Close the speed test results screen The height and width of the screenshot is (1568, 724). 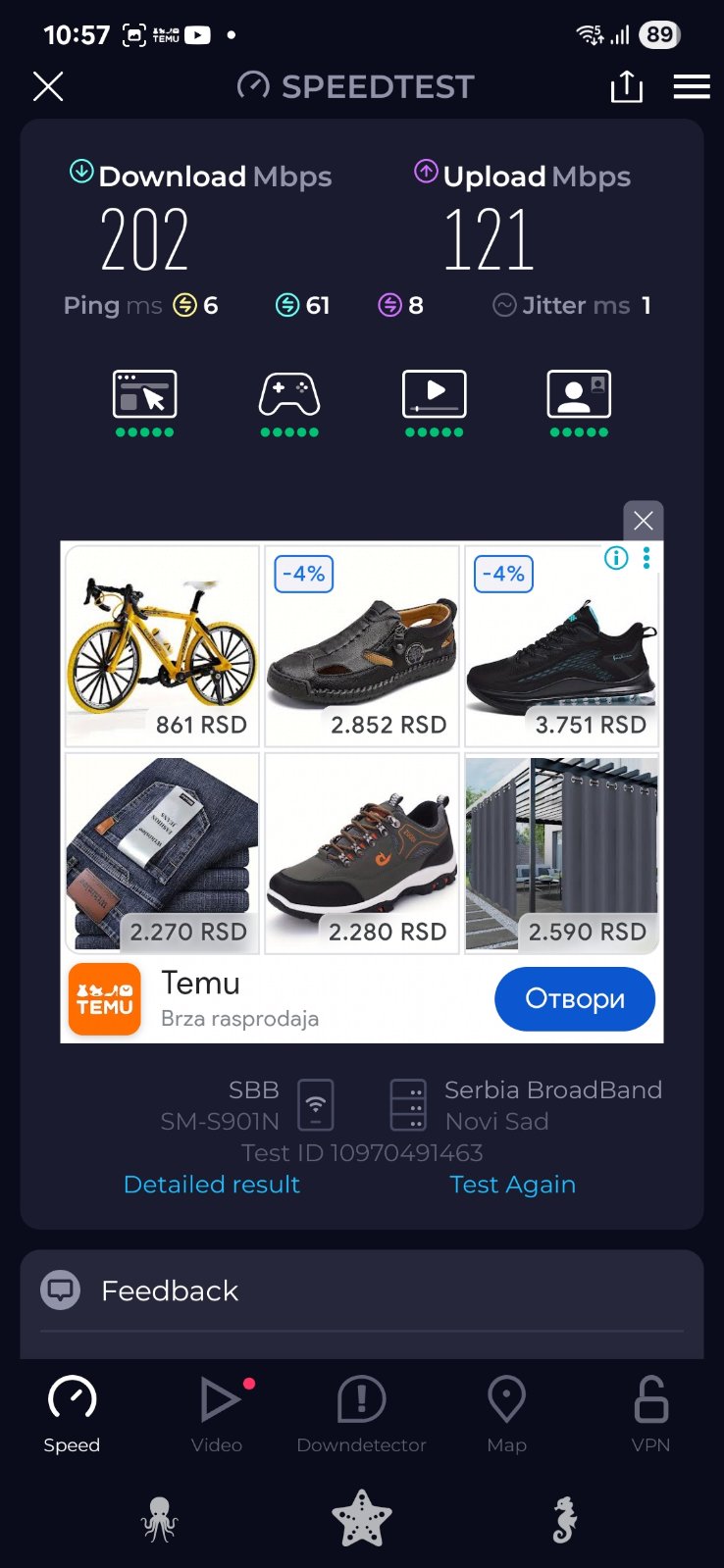coord(48,87)
